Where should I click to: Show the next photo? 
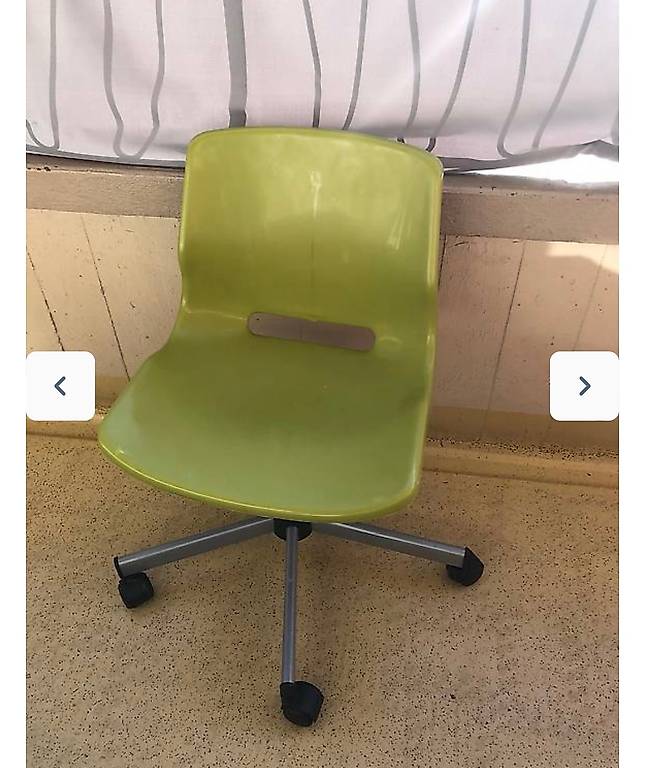point(584,386)
